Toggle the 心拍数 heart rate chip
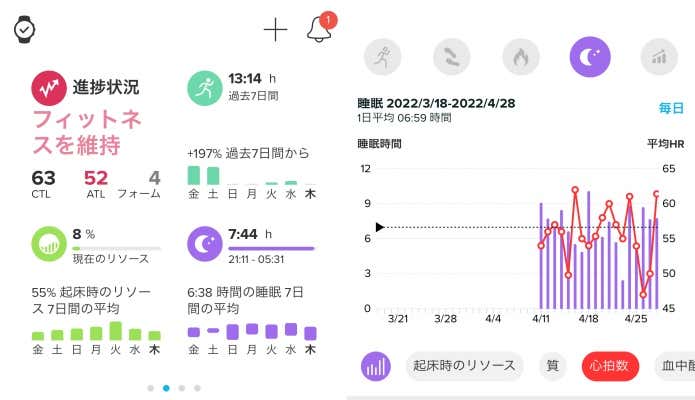The height and width of the screenshot is (400, 695). [x=610, y=366]
